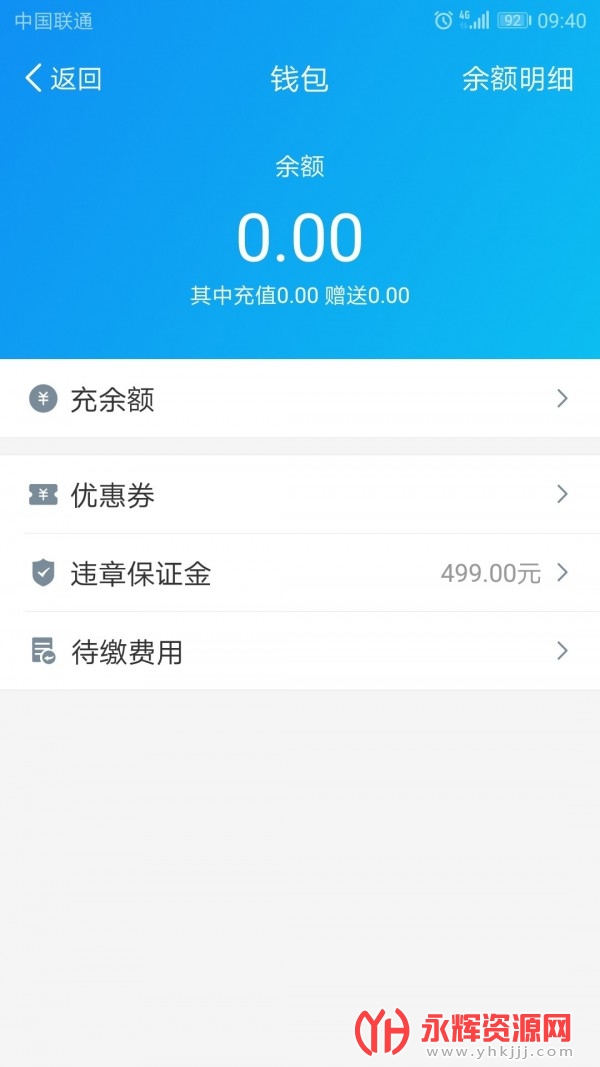Viewport: 600px width, 1067px height.
Task: Open the 充余额 recharge row
Action: click(x=300, y=400)
